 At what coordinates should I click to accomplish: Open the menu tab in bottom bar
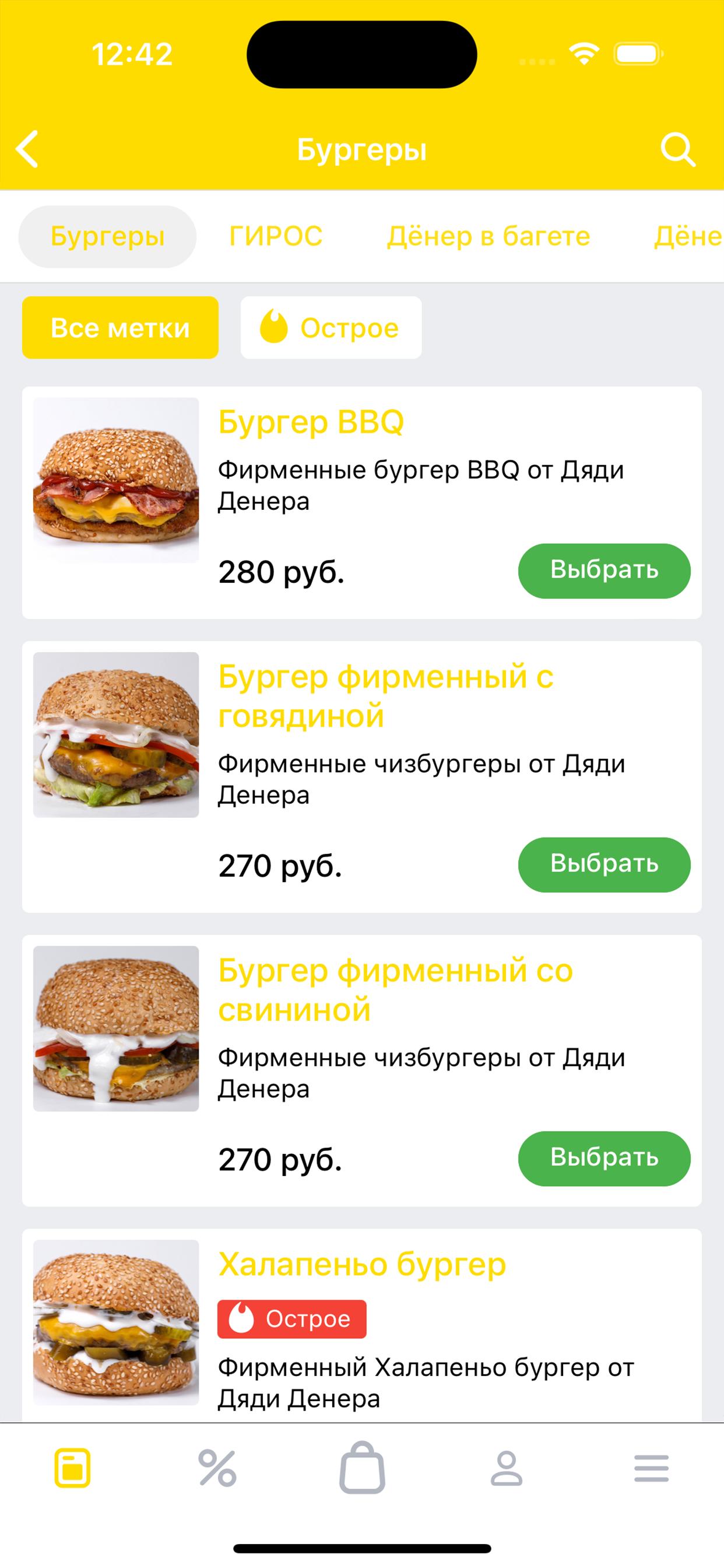(x=72, y=1468)
